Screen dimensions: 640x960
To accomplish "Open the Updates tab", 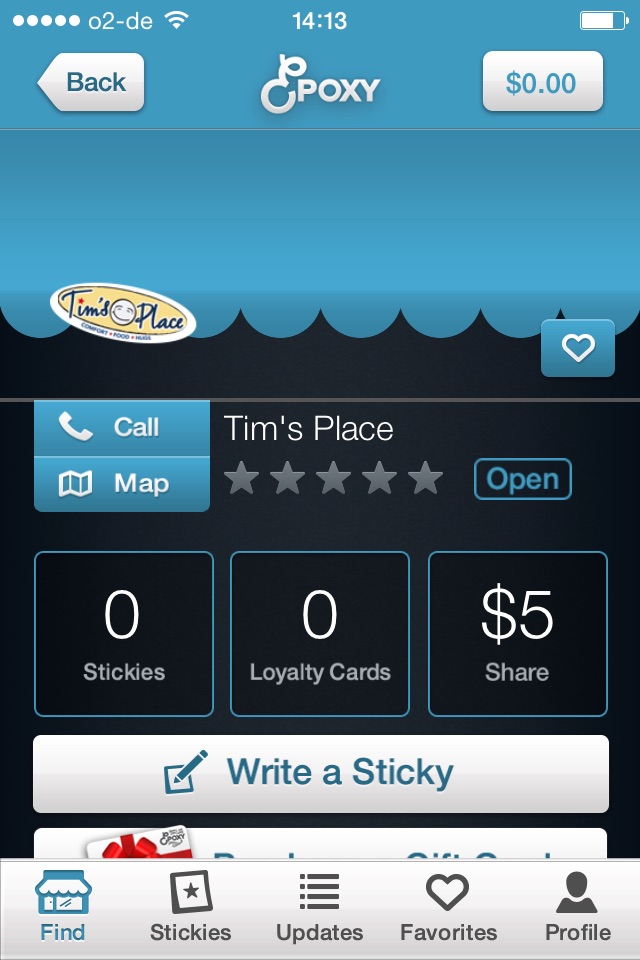I will pos(319,908).
